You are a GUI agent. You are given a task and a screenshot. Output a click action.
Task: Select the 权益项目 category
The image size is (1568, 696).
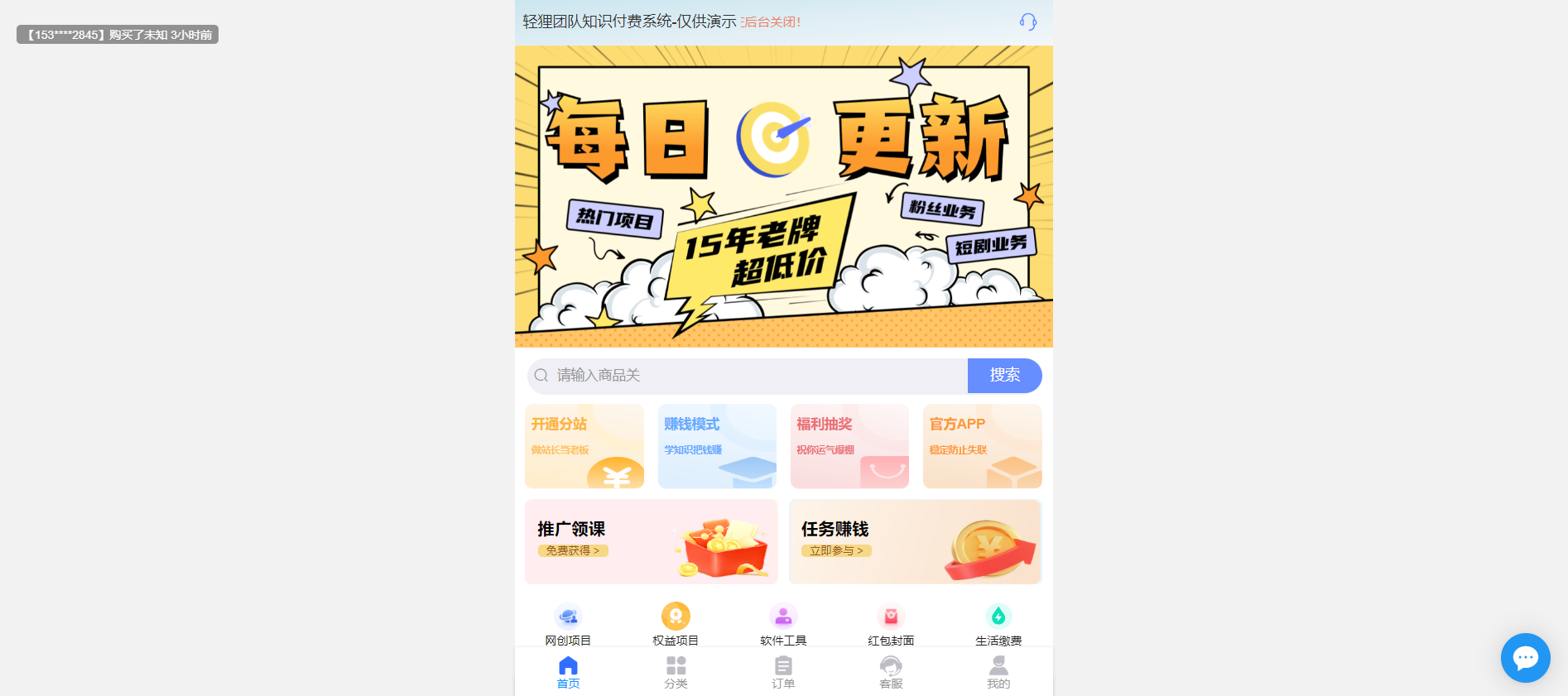pyautogui.click(x=676, y=623)
